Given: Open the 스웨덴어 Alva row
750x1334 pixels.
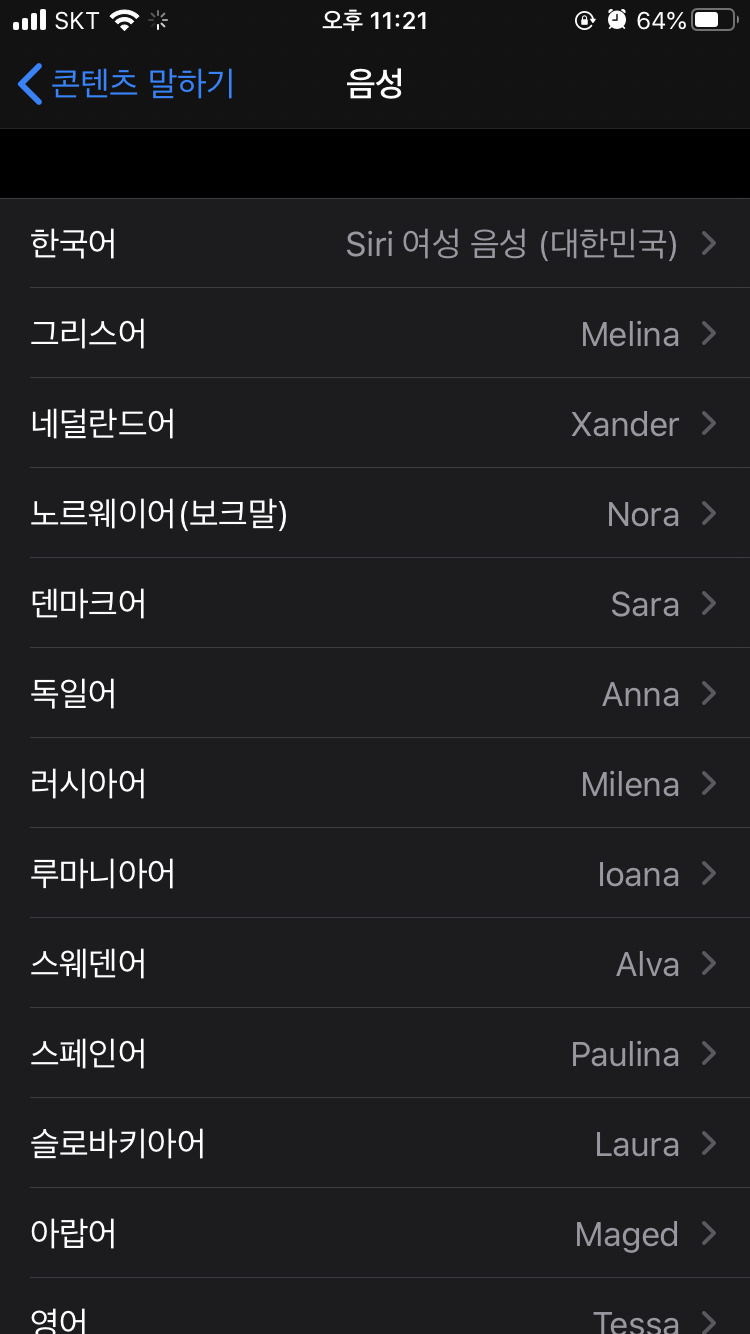Looking at the screenshot, I should tap(375, 963).
